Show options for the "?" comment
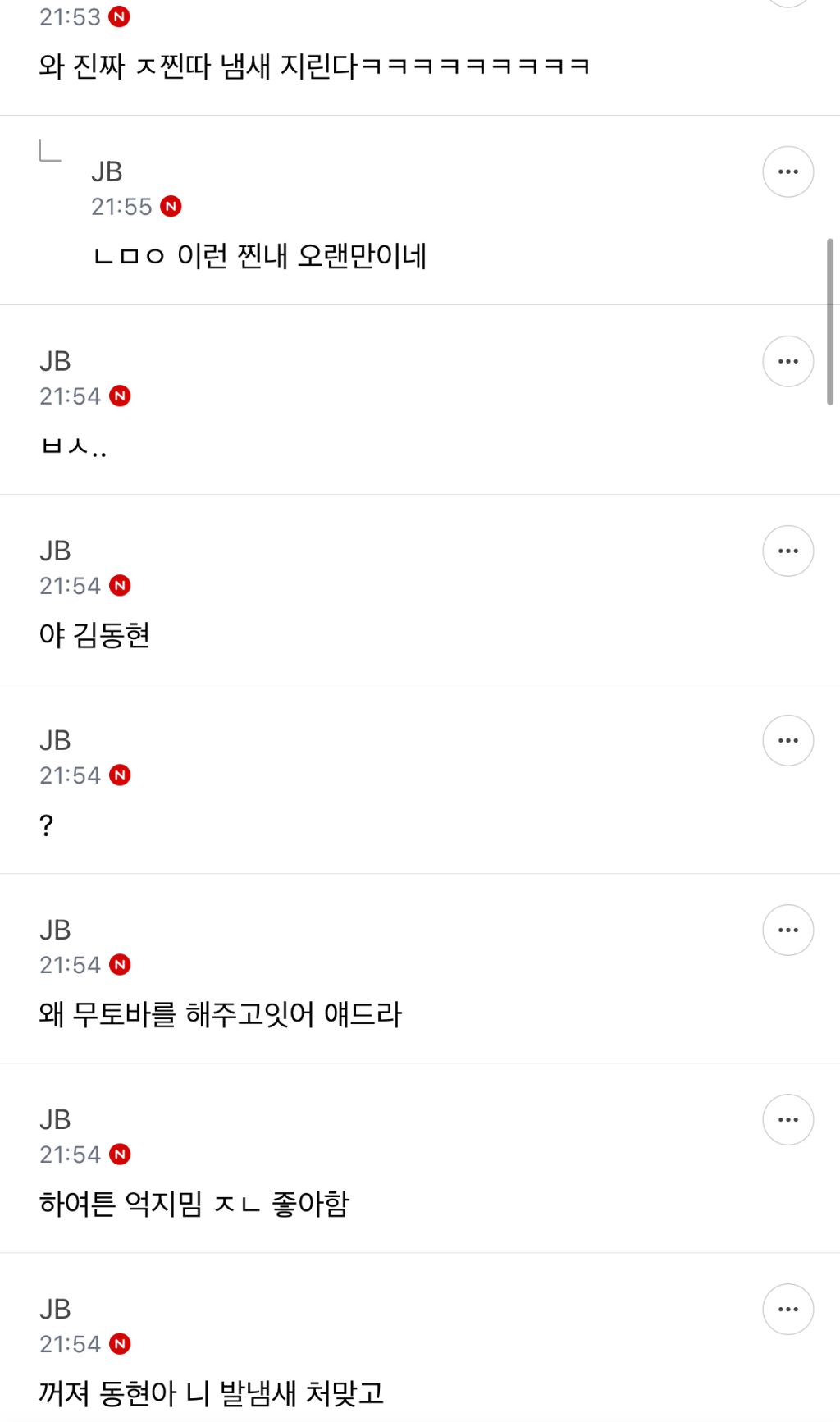 pyautogui.click(x=787, y=740)
